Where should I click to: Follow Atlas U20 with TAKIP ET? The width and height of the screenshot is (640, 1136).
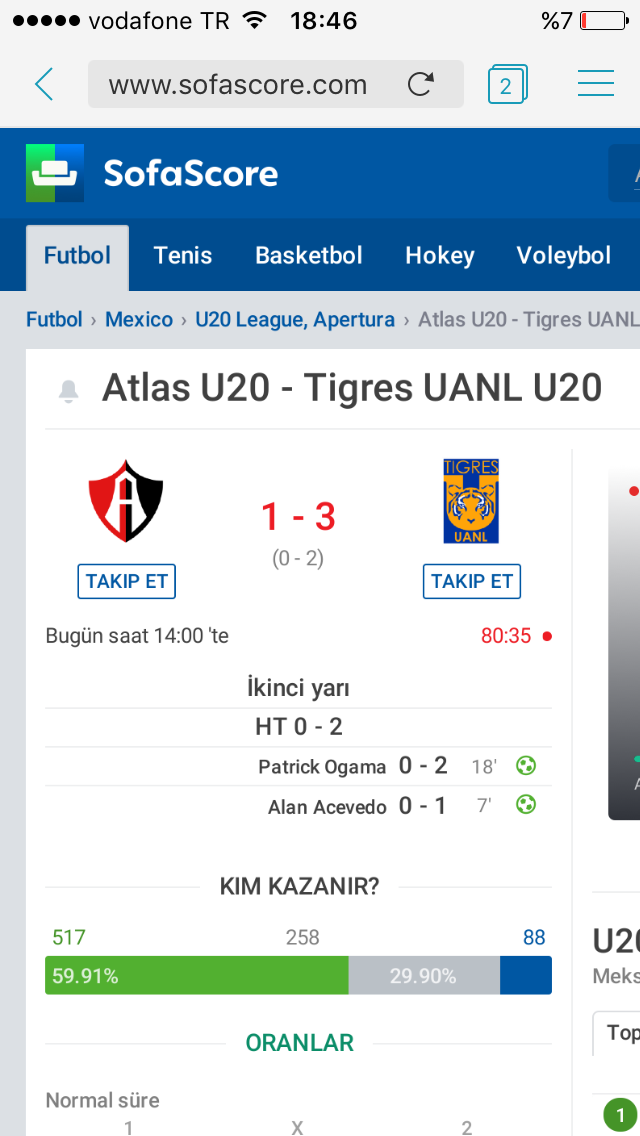127,581
